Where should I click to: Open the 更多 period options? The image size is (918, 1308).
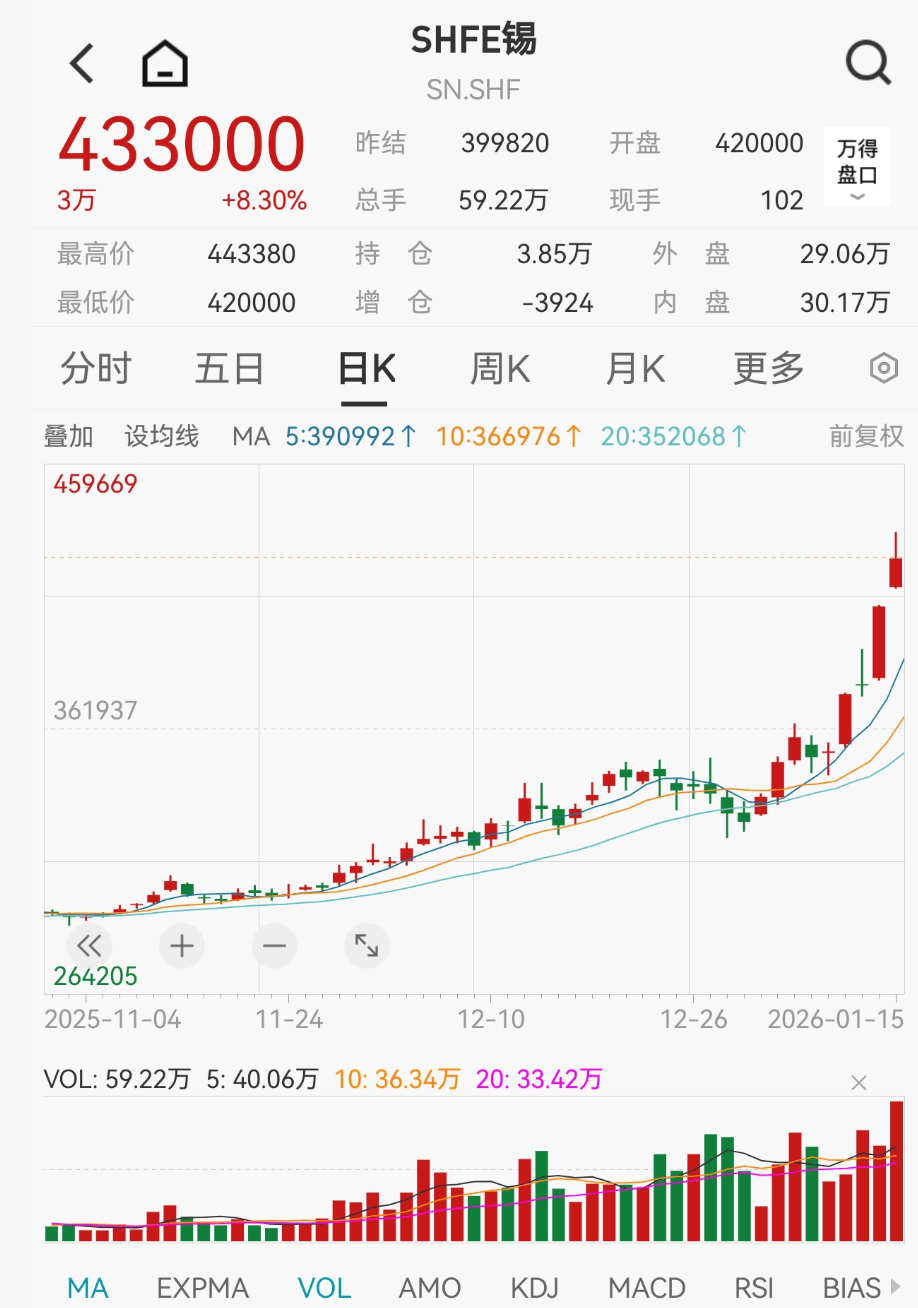[768, 369]
